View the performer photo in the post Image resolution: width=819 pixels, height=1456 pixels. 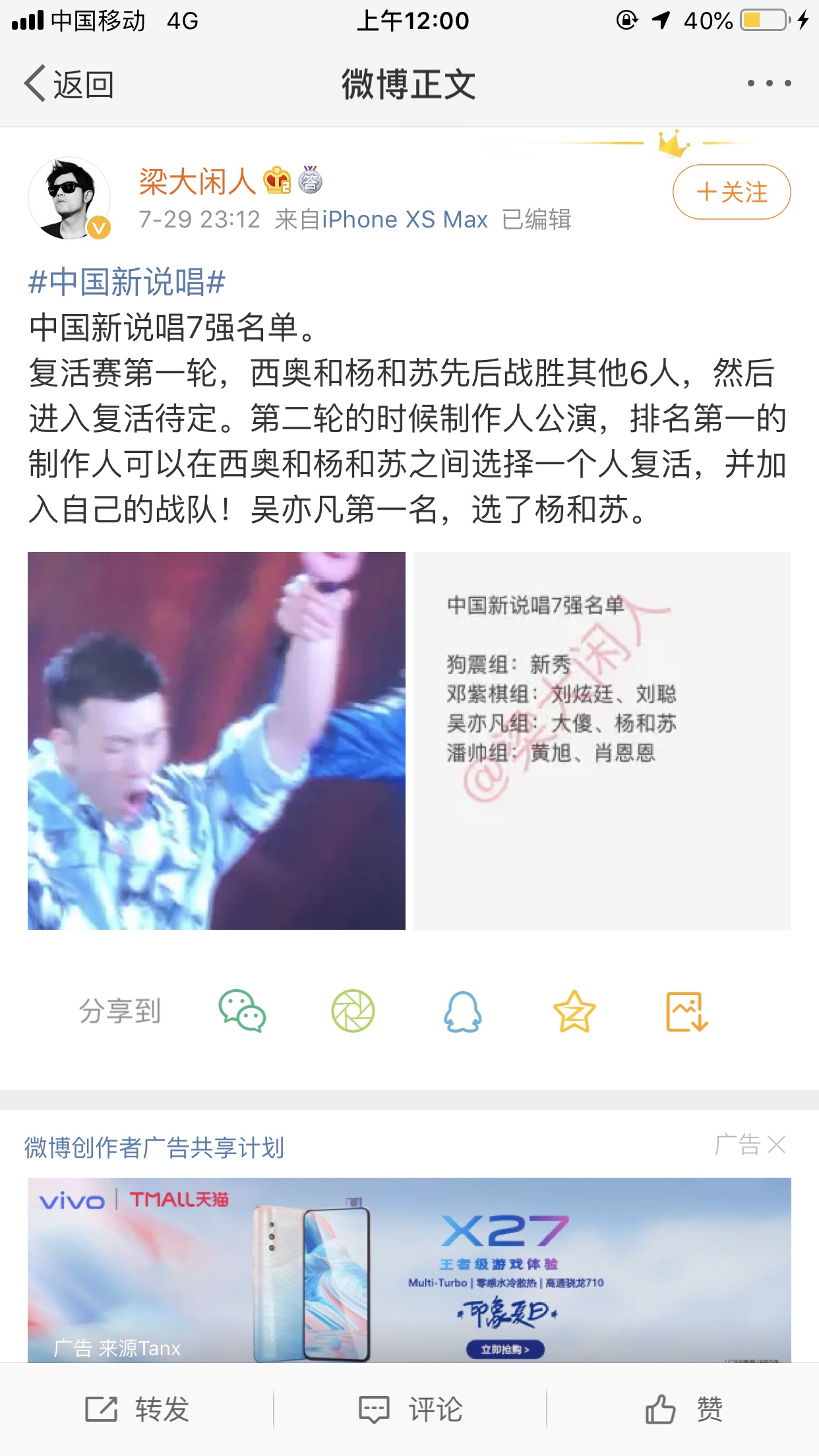(x=216, y=741)
